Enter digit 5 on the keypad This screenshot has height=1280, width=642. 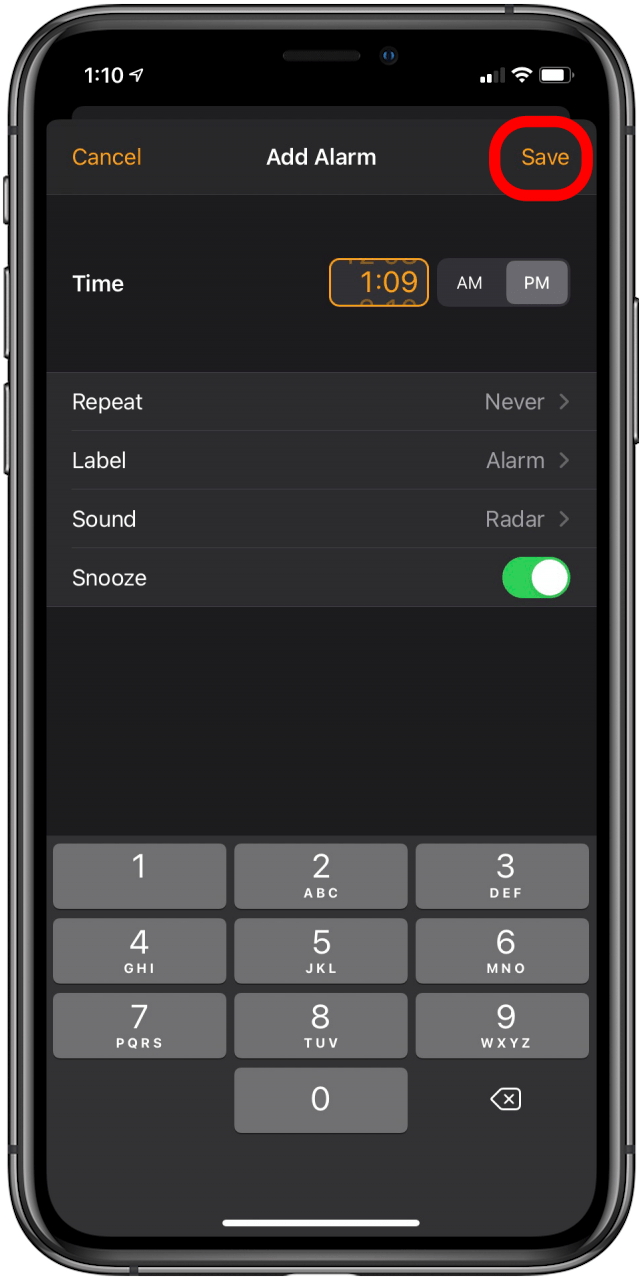321,951
